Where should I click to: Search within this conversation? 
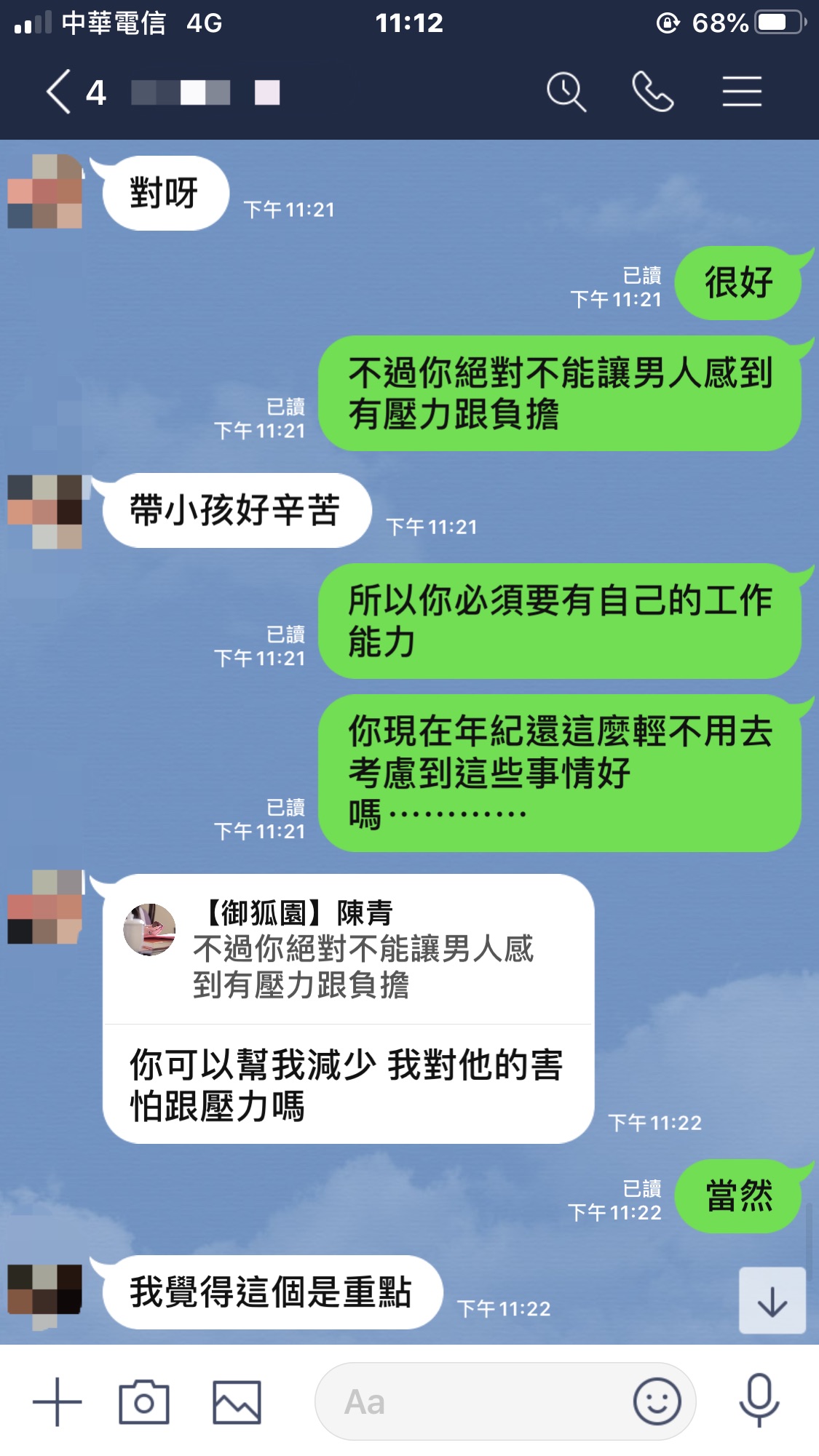tap(566, 92)
